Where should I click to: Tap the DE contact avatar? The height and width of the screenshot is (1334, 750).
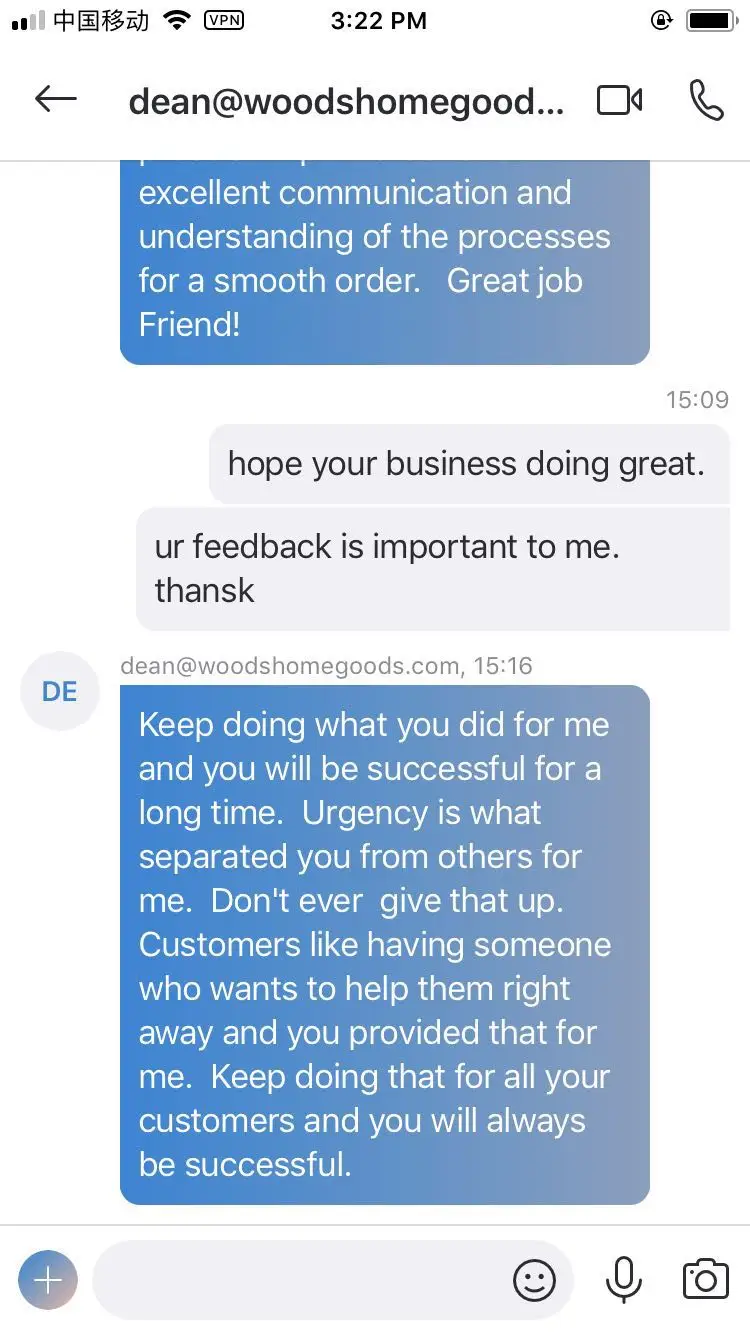coord(60,691)
